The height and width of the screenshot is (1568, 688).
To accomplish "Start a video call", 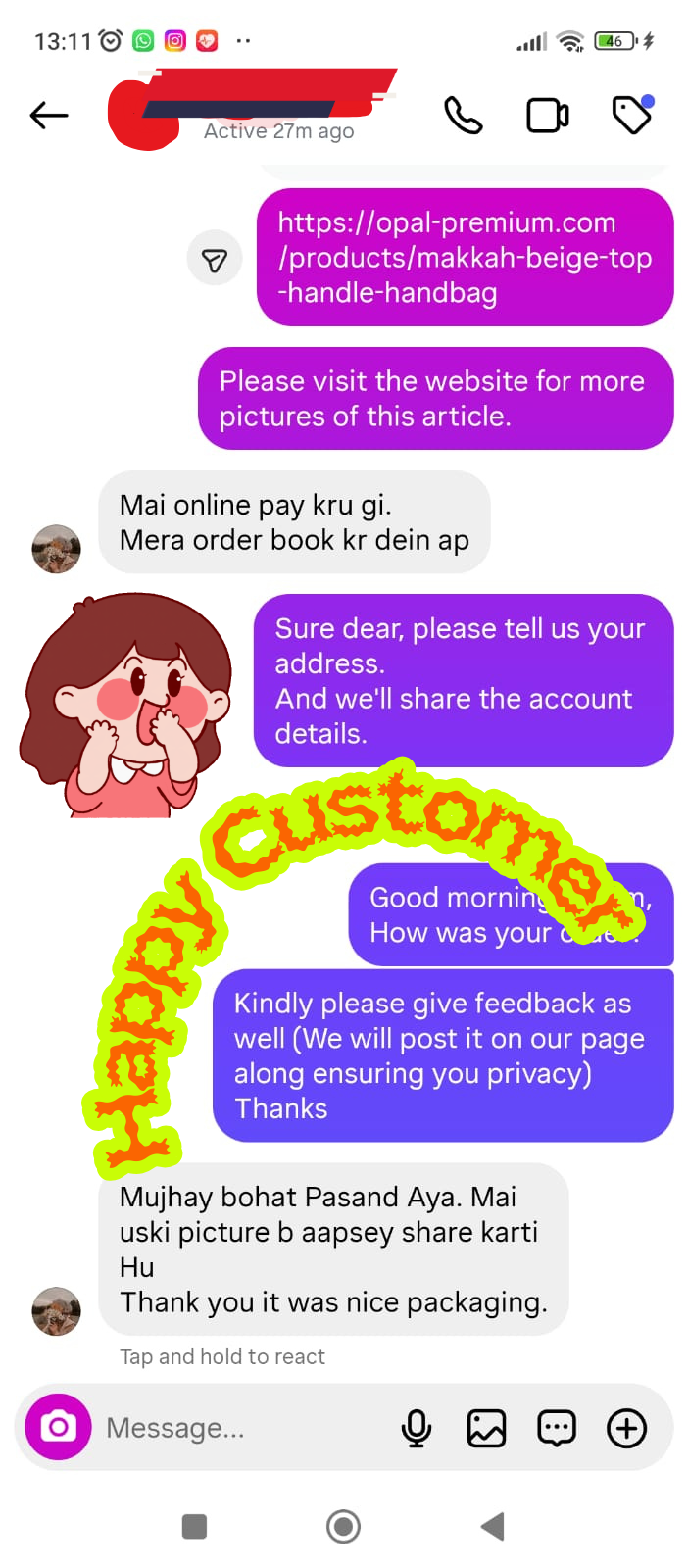I will click(548, 116).
